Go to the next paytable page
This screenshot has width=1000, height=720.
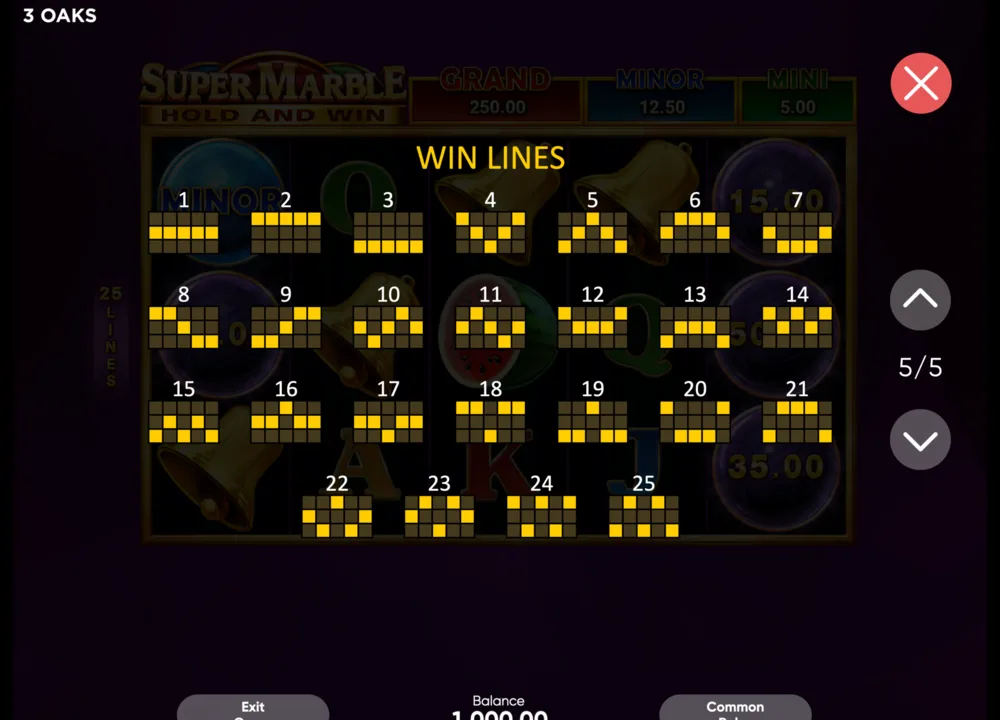point(920,440)
